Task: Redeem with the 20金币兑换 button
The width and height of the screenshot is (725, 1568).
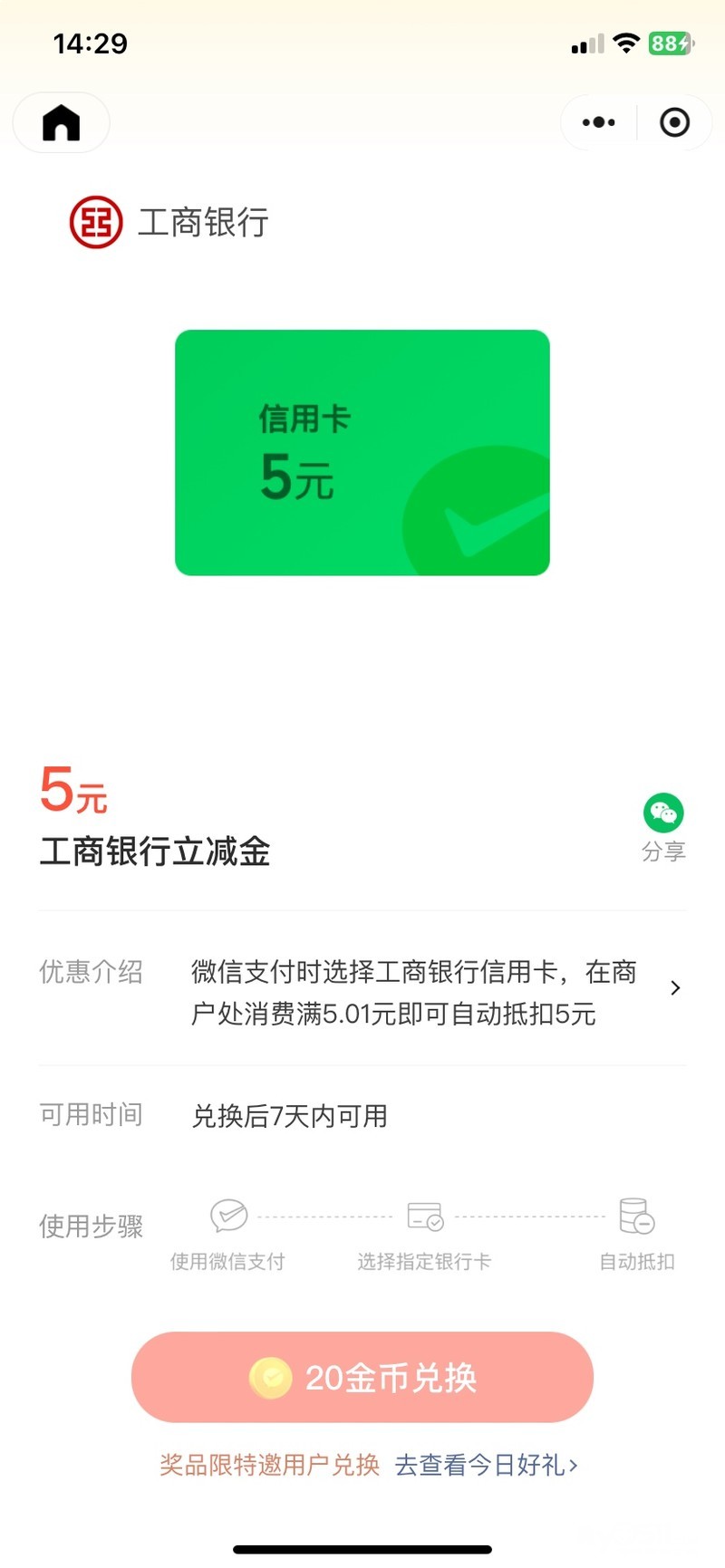Action: pyautogui.click(x=362, y=1377)
